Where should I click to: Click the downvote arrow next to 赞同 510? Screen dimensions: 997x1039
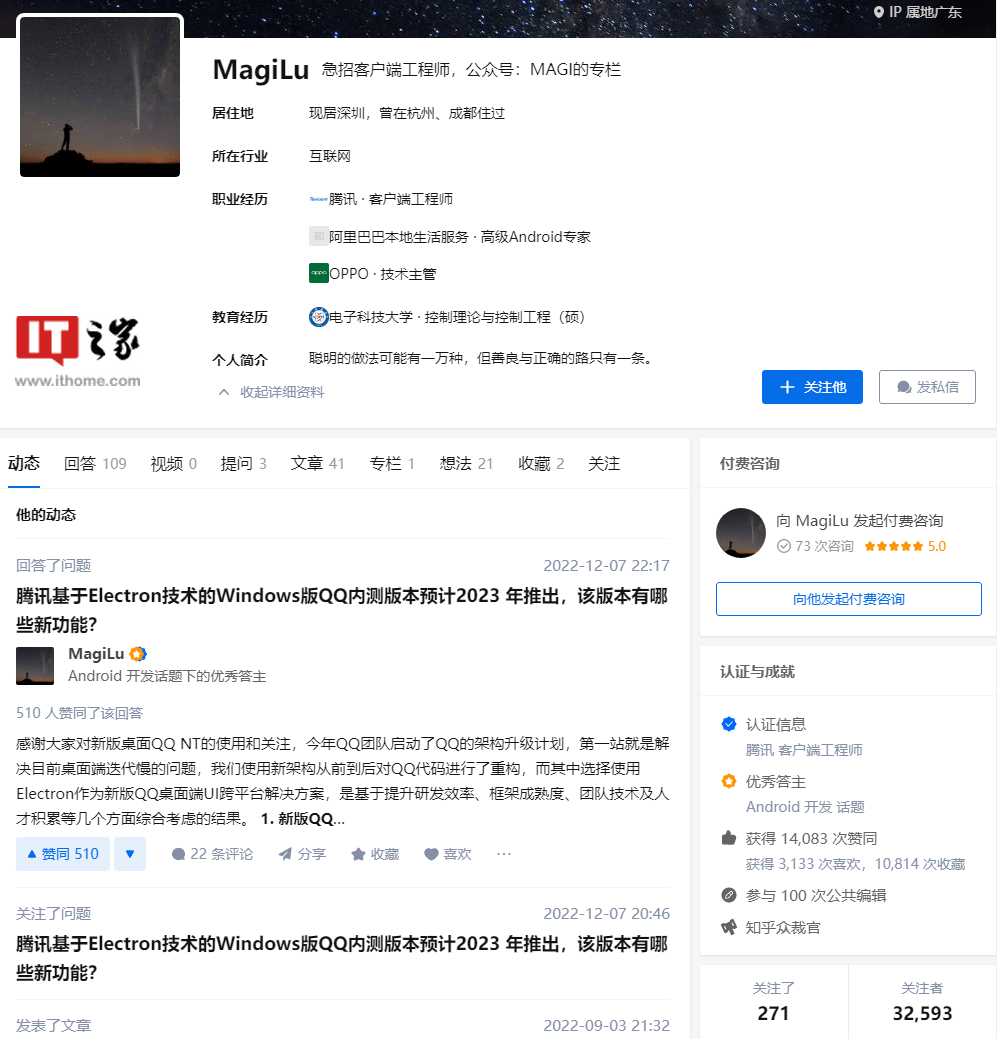tap(129, 853)
